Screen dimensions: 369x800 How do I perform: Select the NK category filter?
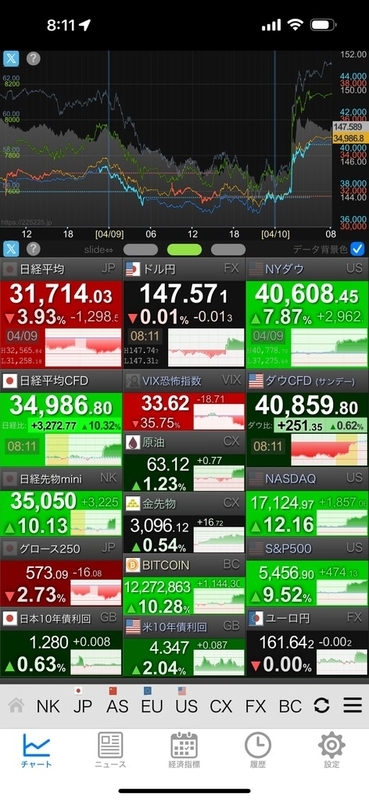[48, 706]
